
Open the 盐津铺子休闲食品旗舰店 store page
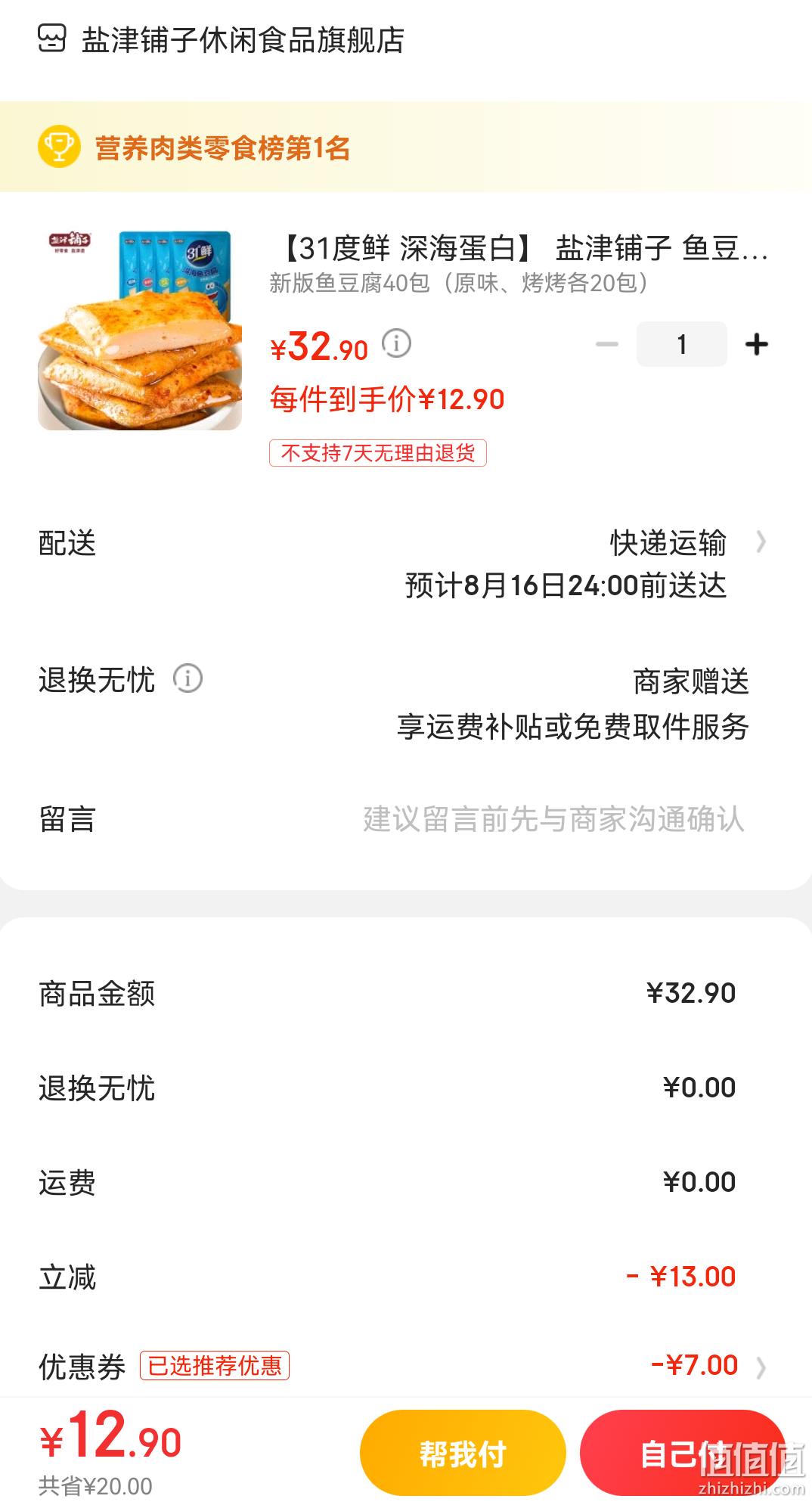(x=221, y=39)
